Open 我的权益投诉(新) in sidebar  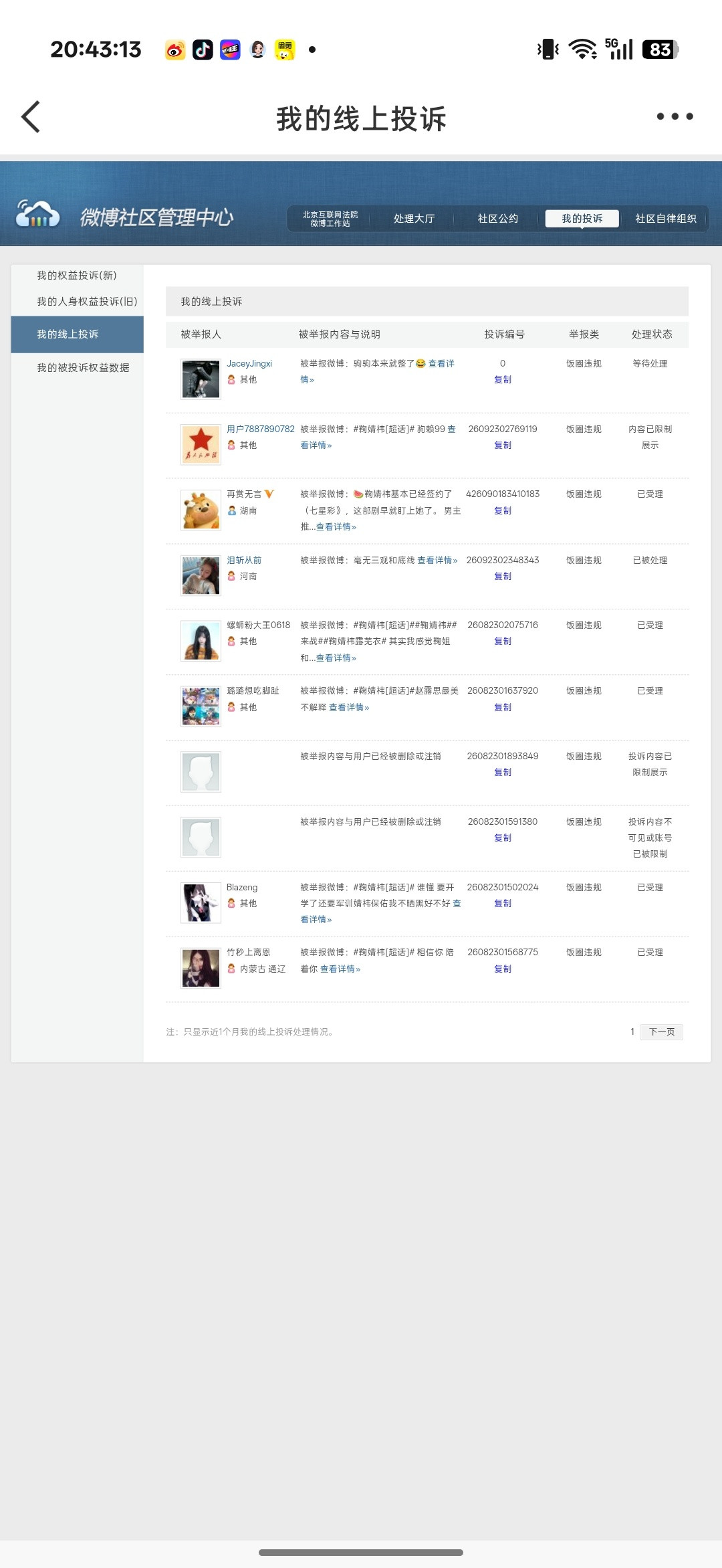click(x=77, y=275)
